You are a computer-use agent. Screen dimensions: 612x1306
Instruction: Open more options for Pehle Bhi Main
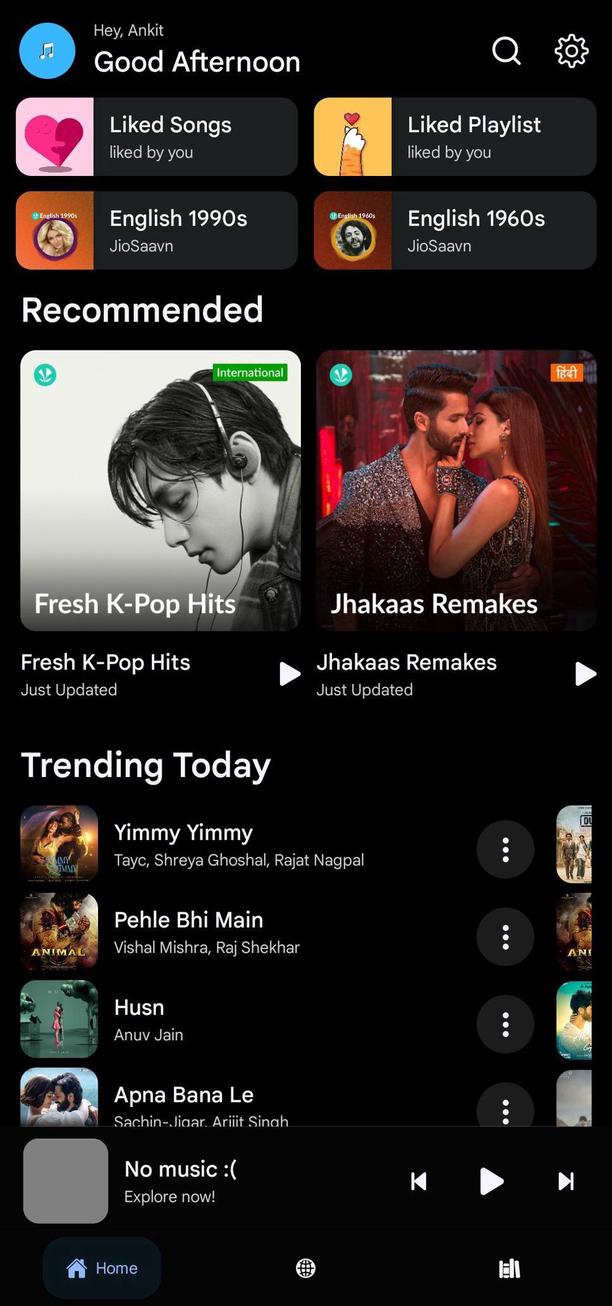click(x=505, y=937)
